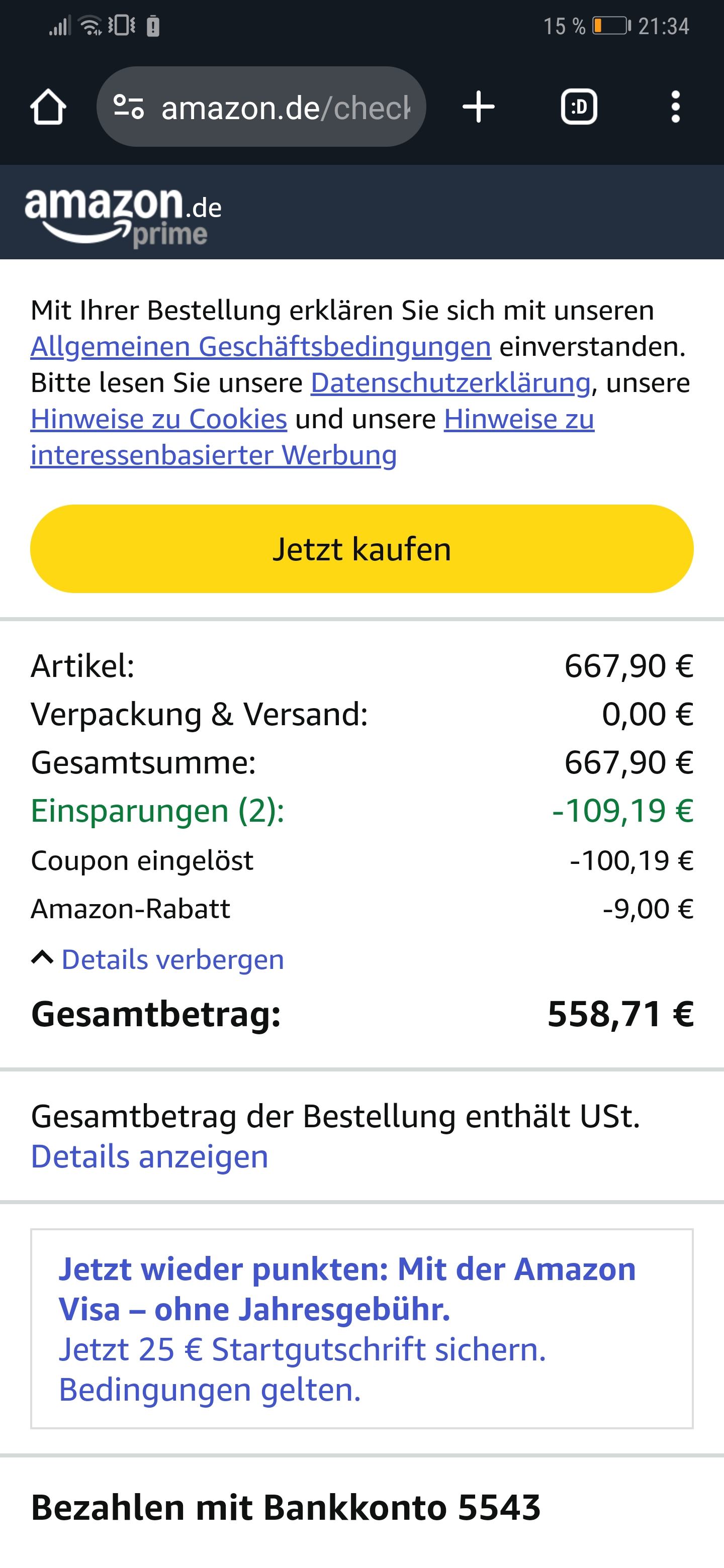Open Hinweise zu interessenbasierter Werbung
This screenshot has width=724, height=1568.
(213, 455)
